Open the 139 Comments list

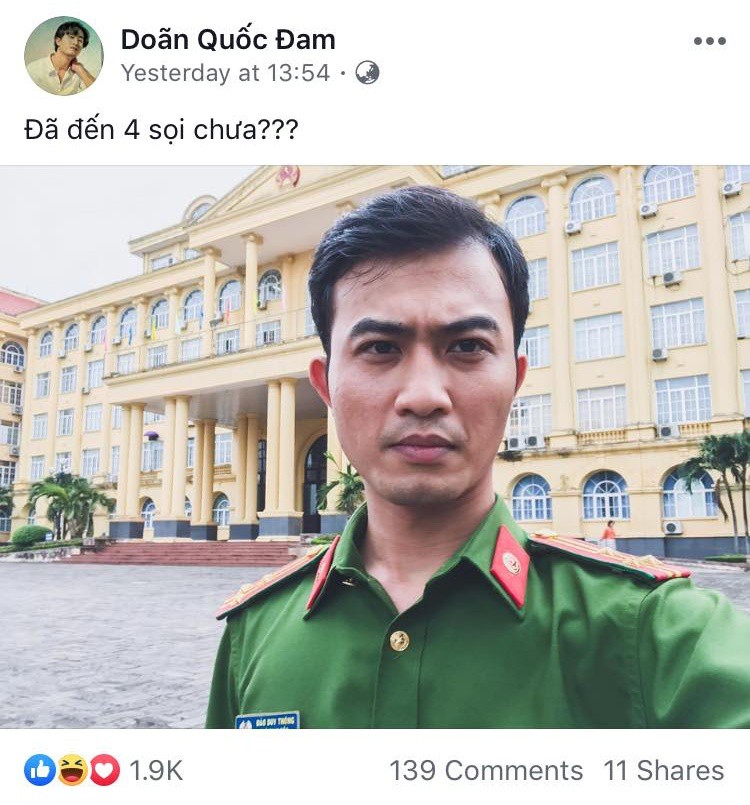click(x=485, y=770)
